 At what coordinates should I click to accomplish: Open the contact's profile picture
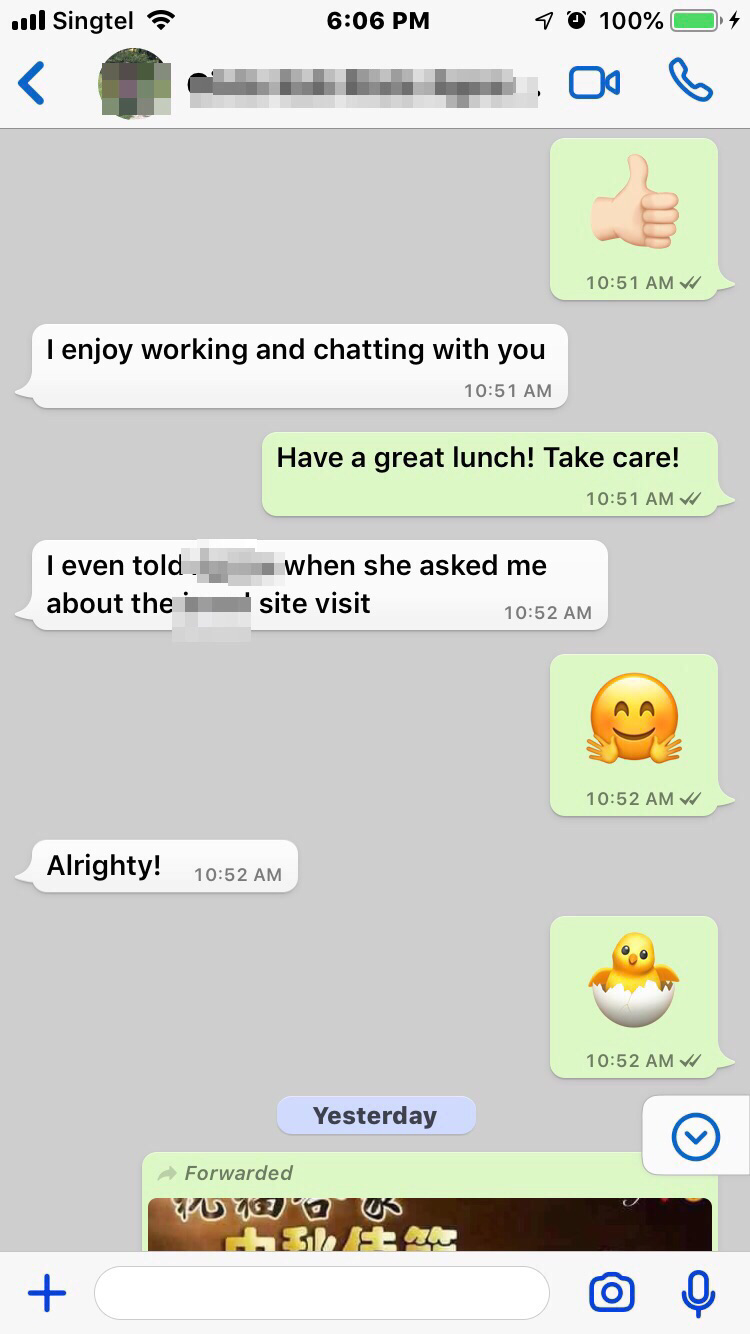pyautogui.click(x=134, y=84)
